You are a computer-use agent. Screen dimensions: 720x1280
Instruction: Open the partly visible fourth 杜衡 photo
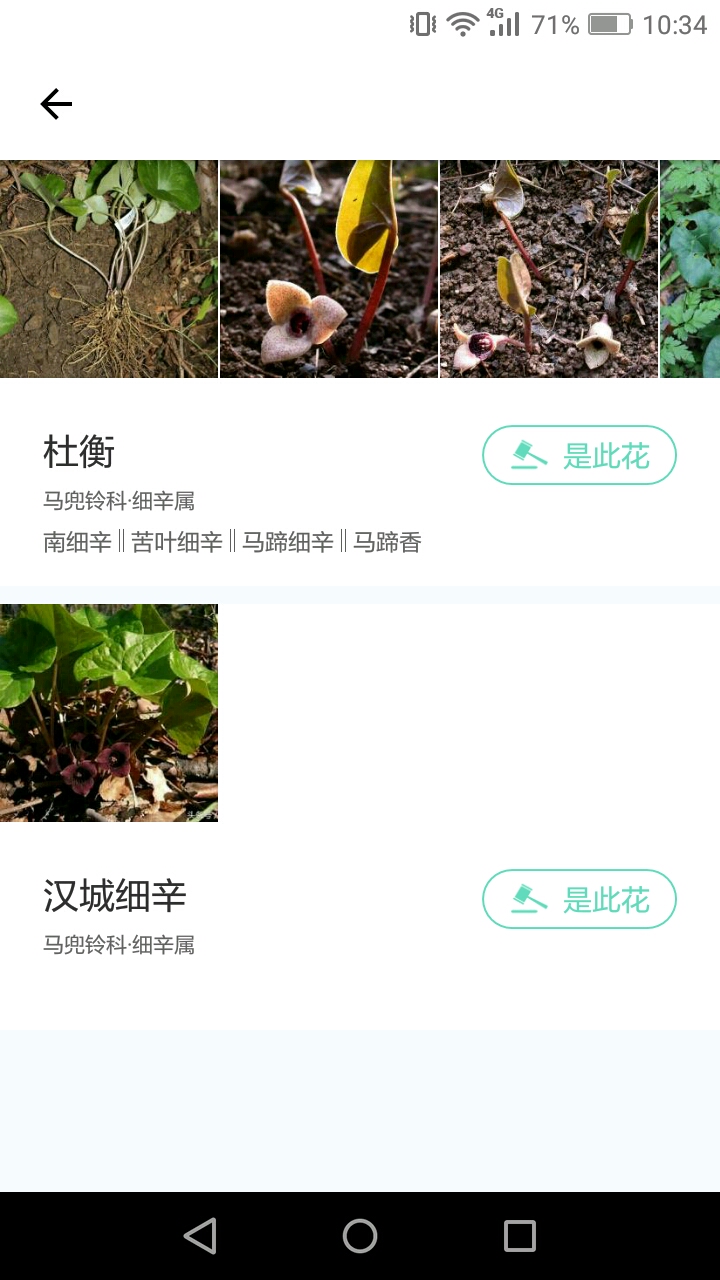pos(691,269)
